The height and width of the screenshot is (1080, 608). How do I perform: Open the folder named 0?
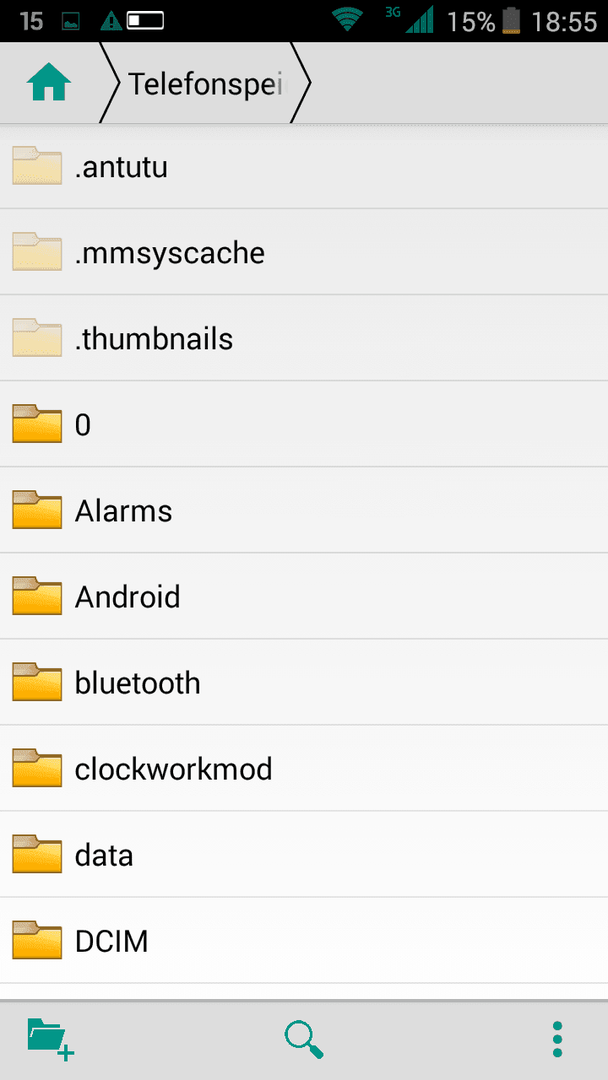pyautogui.click(x=82, y=425)
